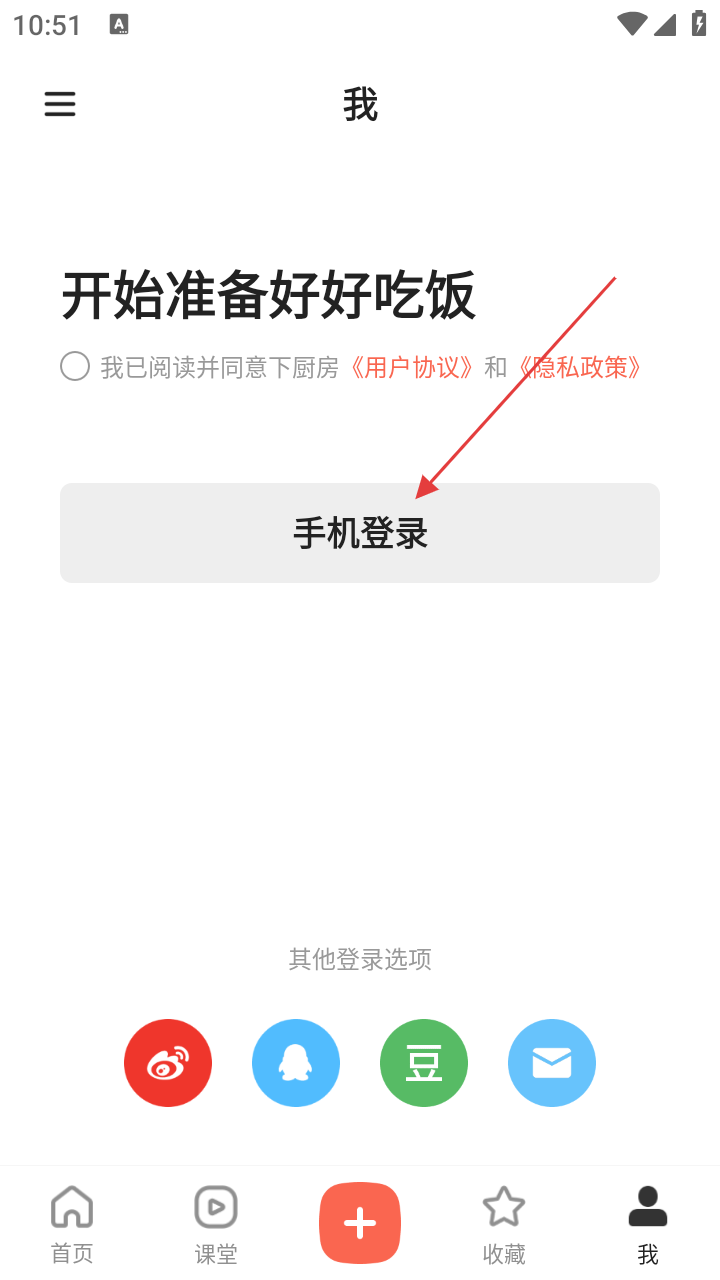Select the 我 tab
Image resolution: width=720 pixels, height=1280 pixels.
(x=648, y=1224)
